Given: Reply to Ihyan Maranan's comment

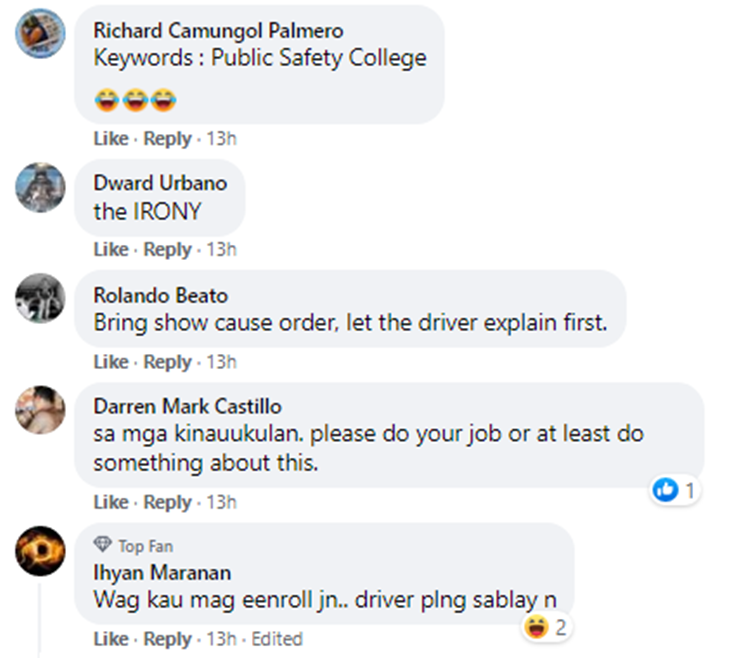Looking at the screenshot, I should click(167, 638).
